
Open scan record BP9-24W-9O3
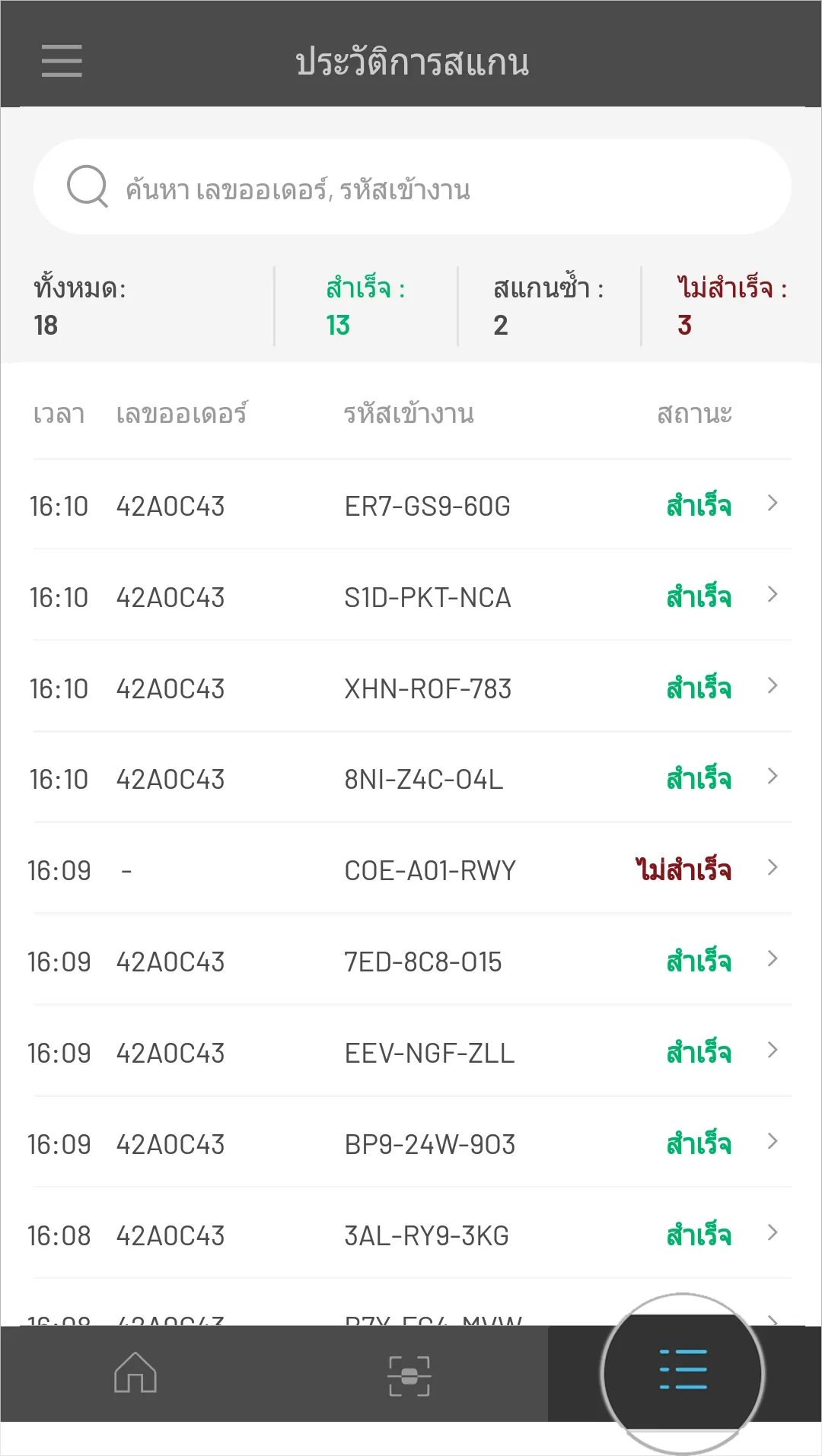[412, 1143]
